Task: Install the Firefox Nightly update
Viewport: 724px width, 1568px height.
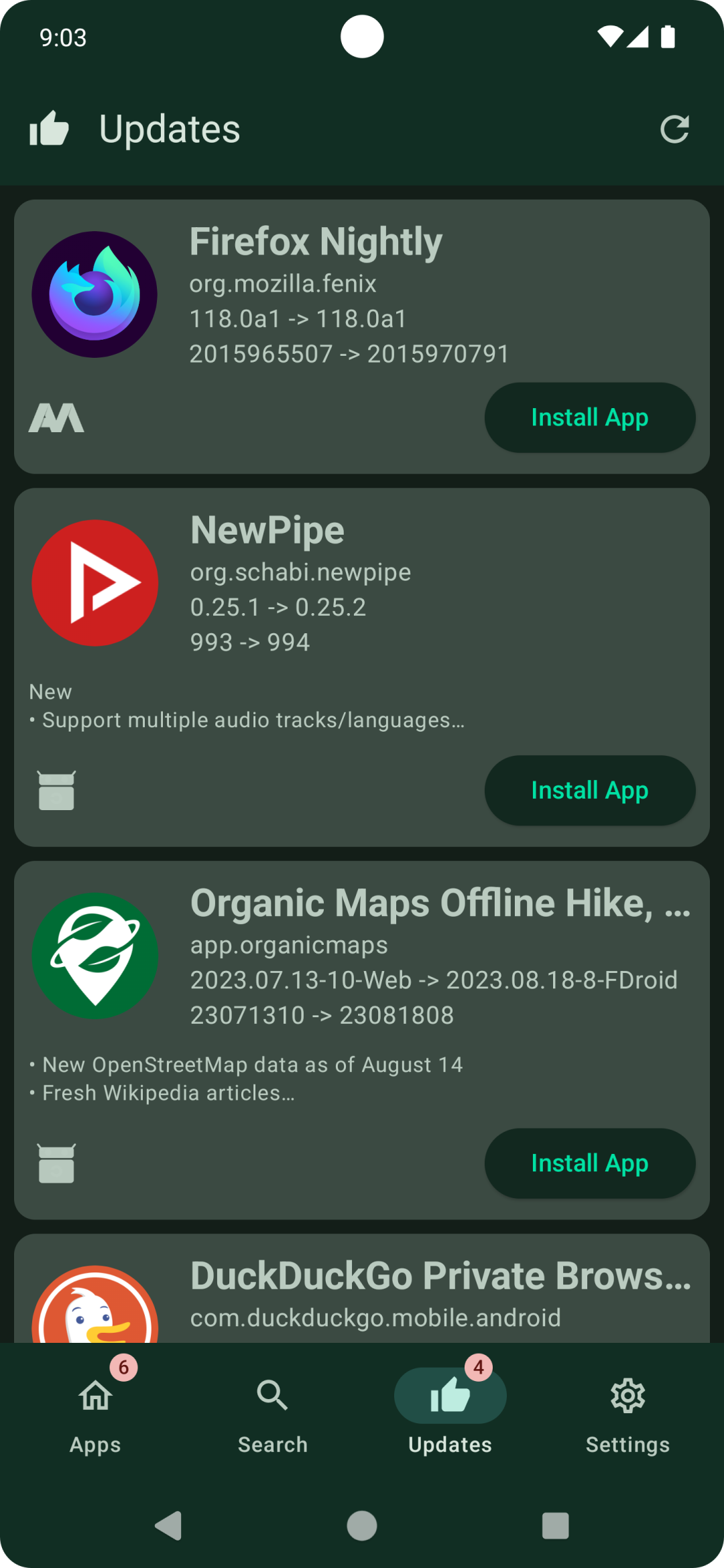Action: 589,417
